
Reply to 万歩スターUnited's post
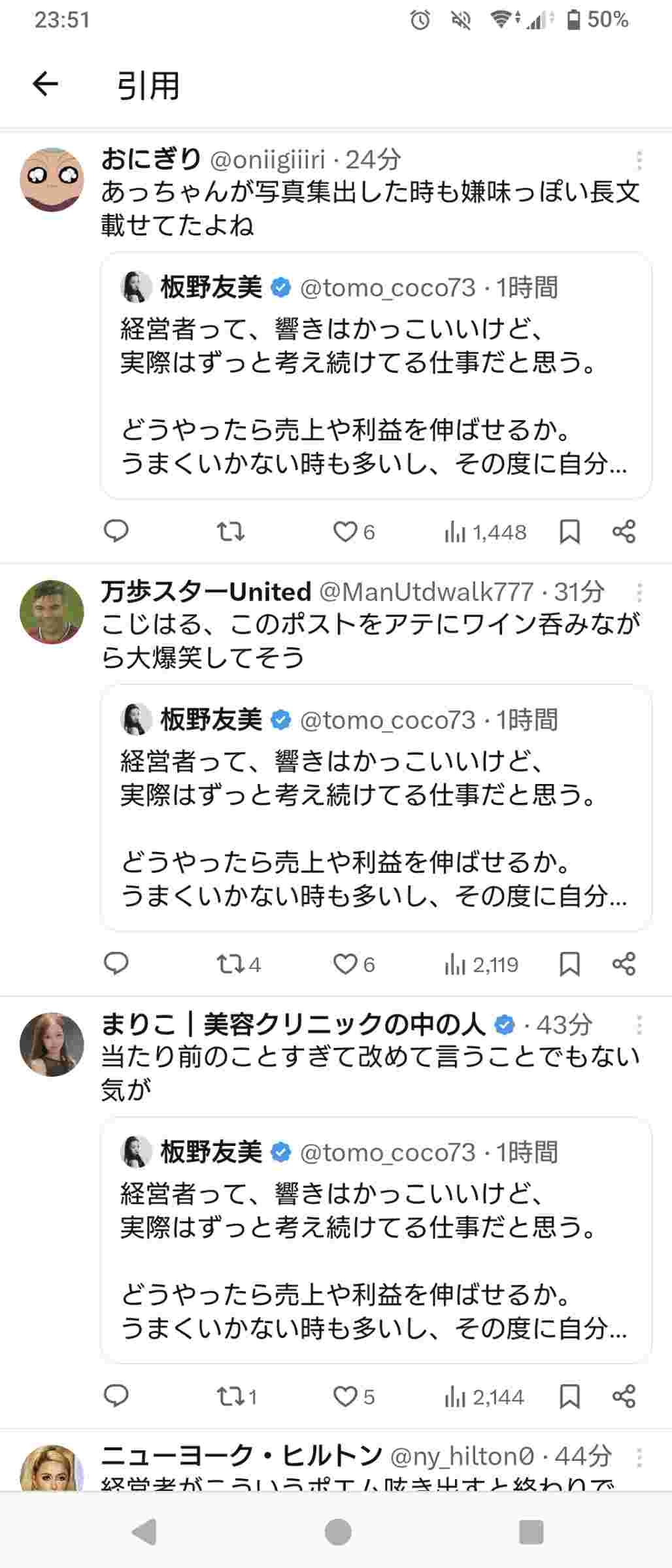pos(116,964)
